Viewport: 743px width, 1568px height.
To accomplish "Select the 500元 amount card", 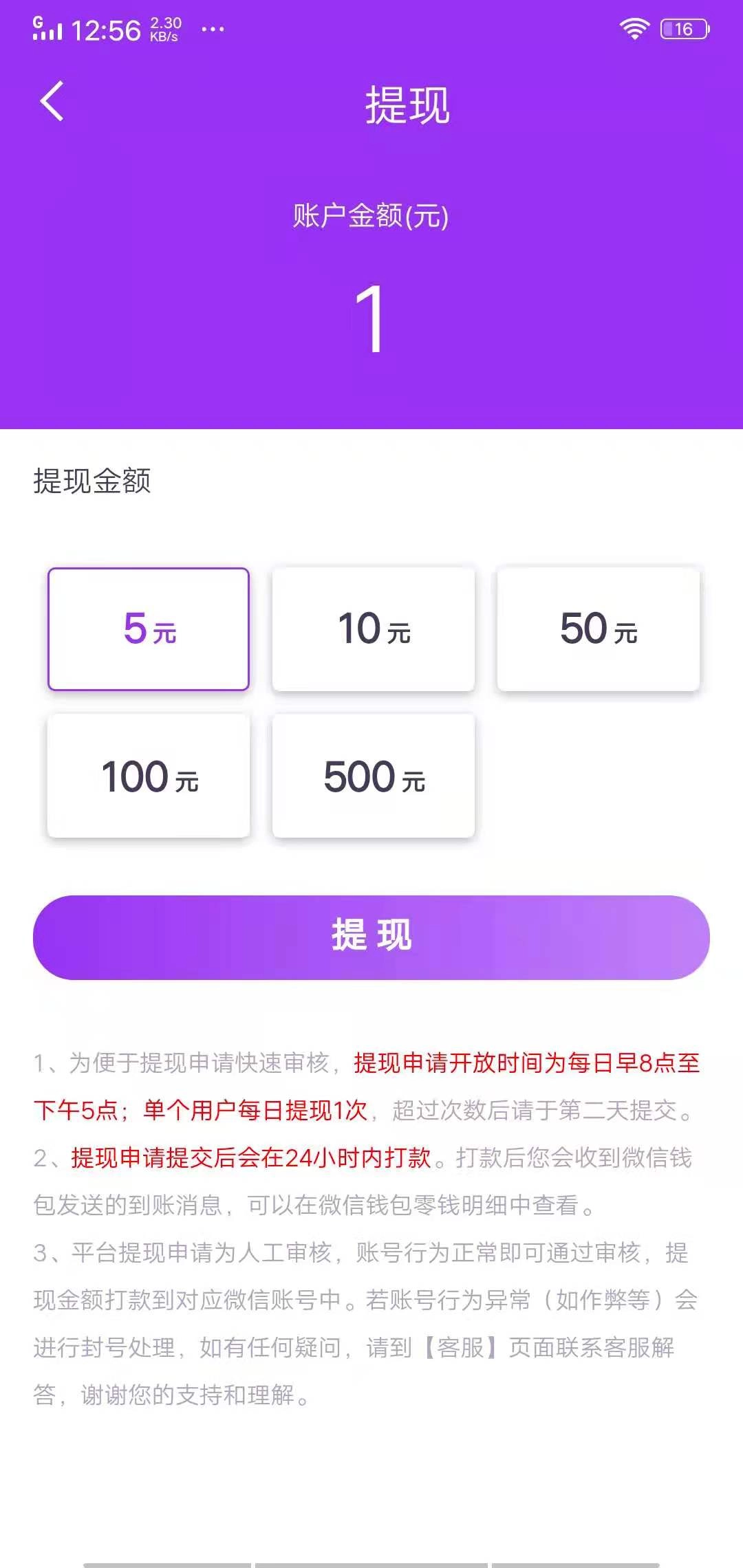I will point(374,776).
